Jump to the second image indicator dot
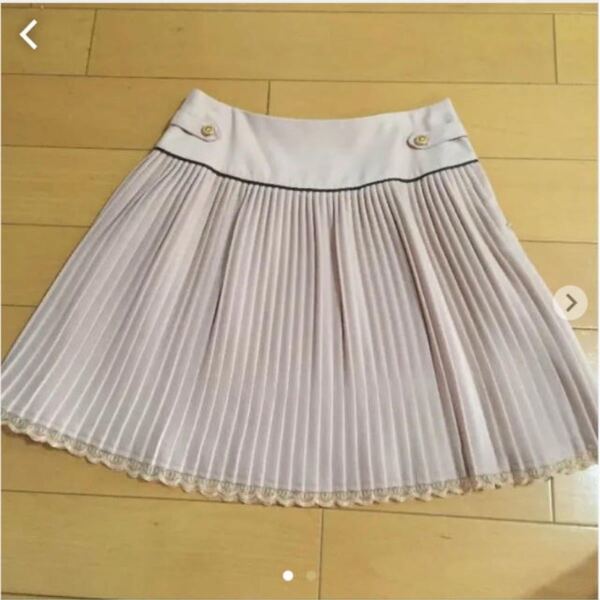 point(311,575)
